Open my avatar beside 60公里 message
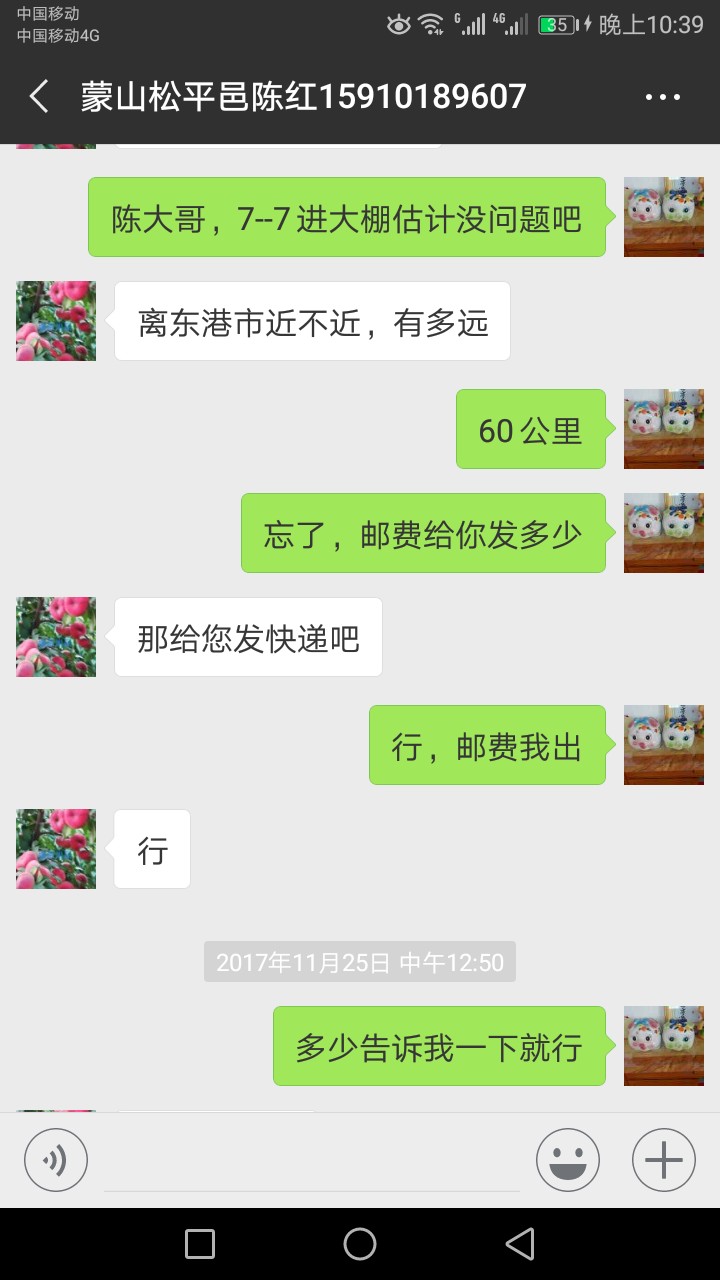This screenshot has width=720, height=1280. [x=664, y=429]
